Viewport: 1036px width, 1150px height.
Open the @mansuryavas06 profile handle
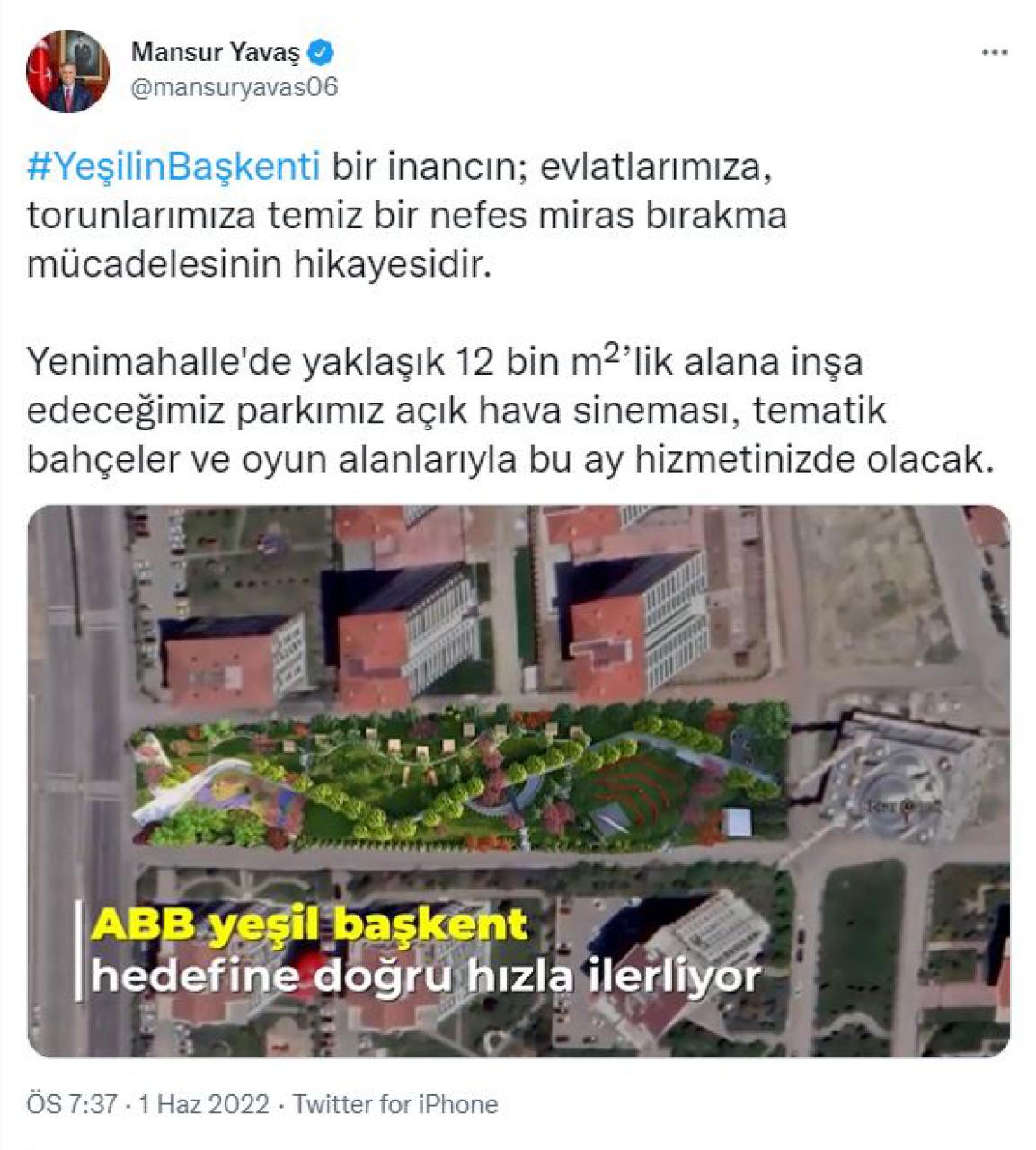[x=235, y=87]
